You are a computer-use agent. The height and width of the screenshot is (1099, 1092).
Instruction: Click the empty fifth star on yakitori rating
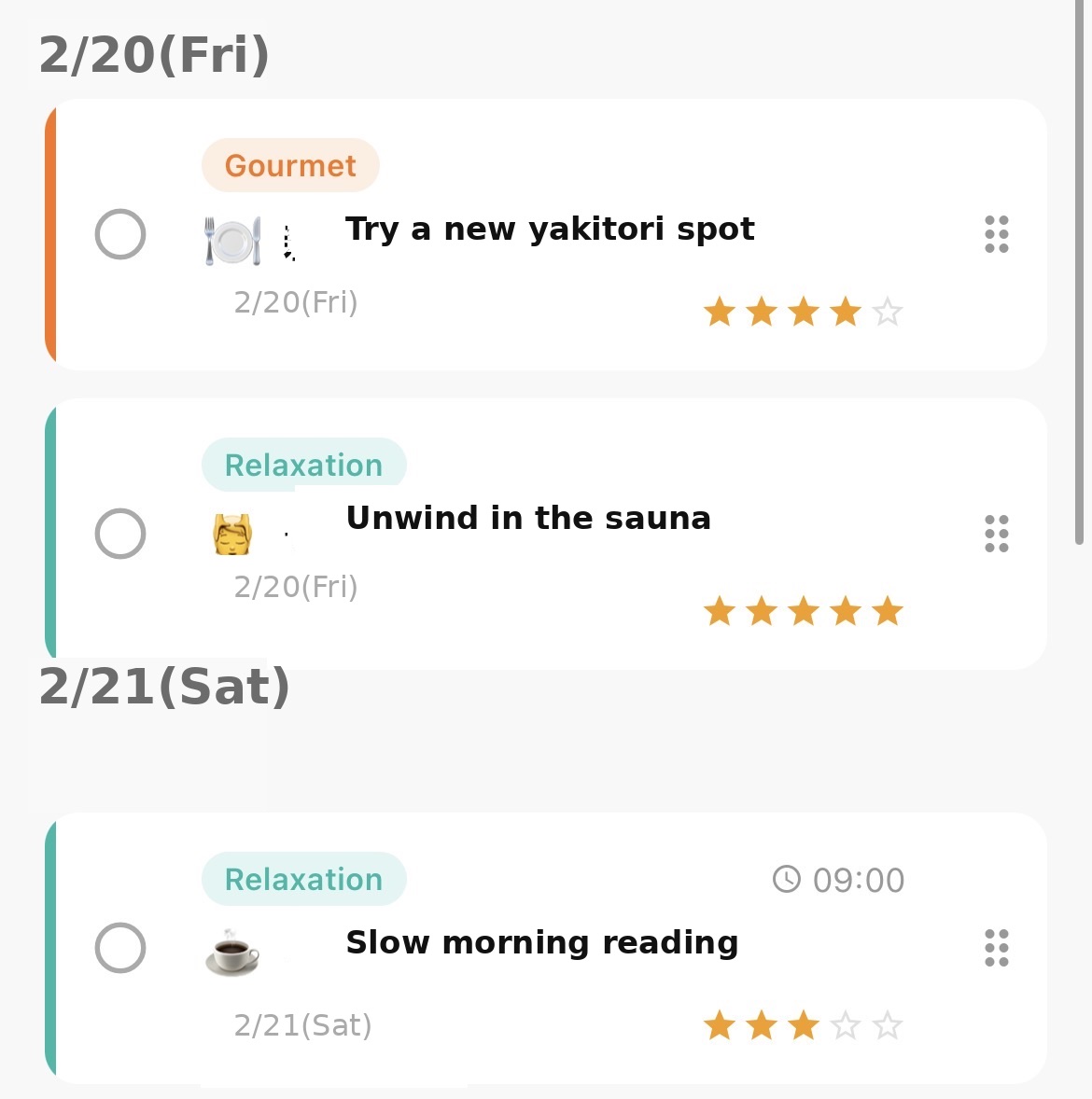886,312
